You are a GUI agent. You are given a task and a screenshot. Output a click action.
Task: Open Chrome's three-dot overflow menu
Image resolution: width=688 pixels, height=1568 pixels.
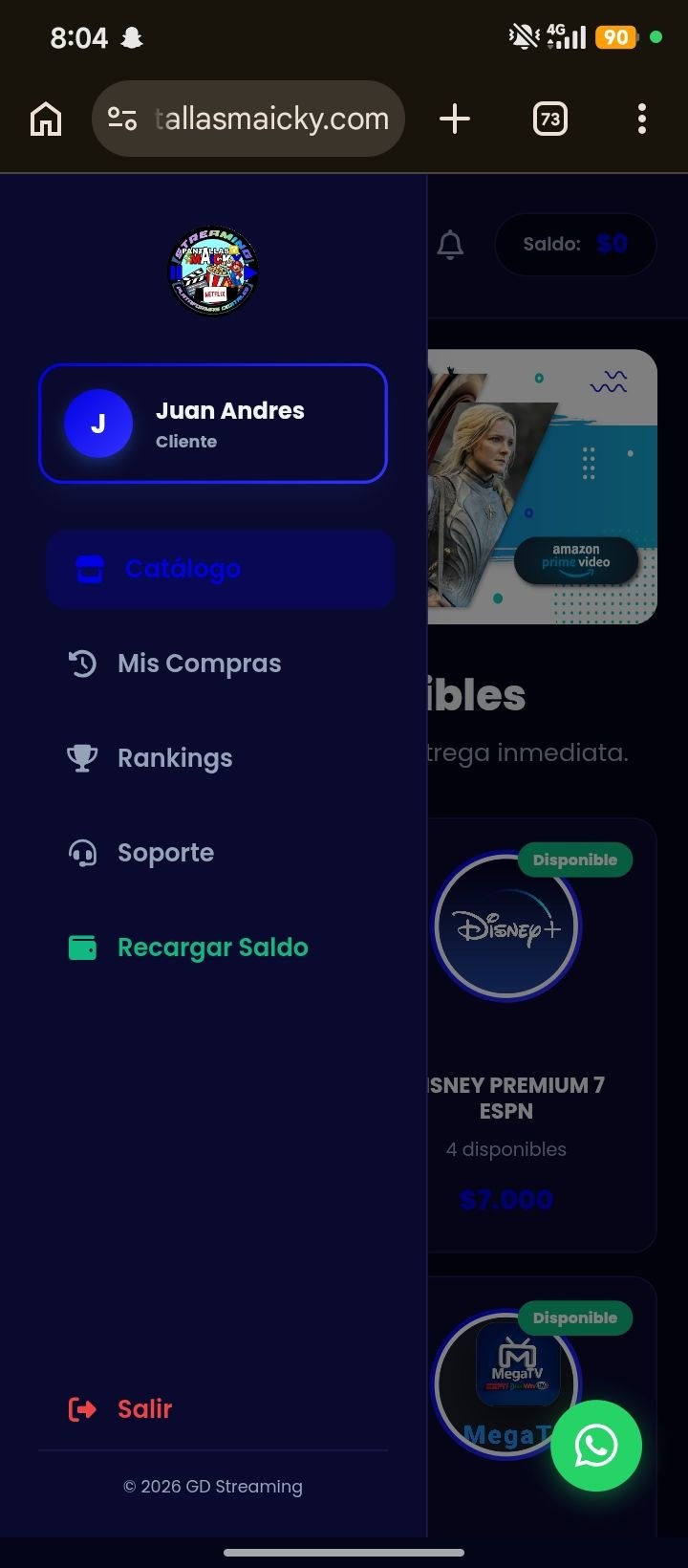pyautogui.click(x=641, y=119)
